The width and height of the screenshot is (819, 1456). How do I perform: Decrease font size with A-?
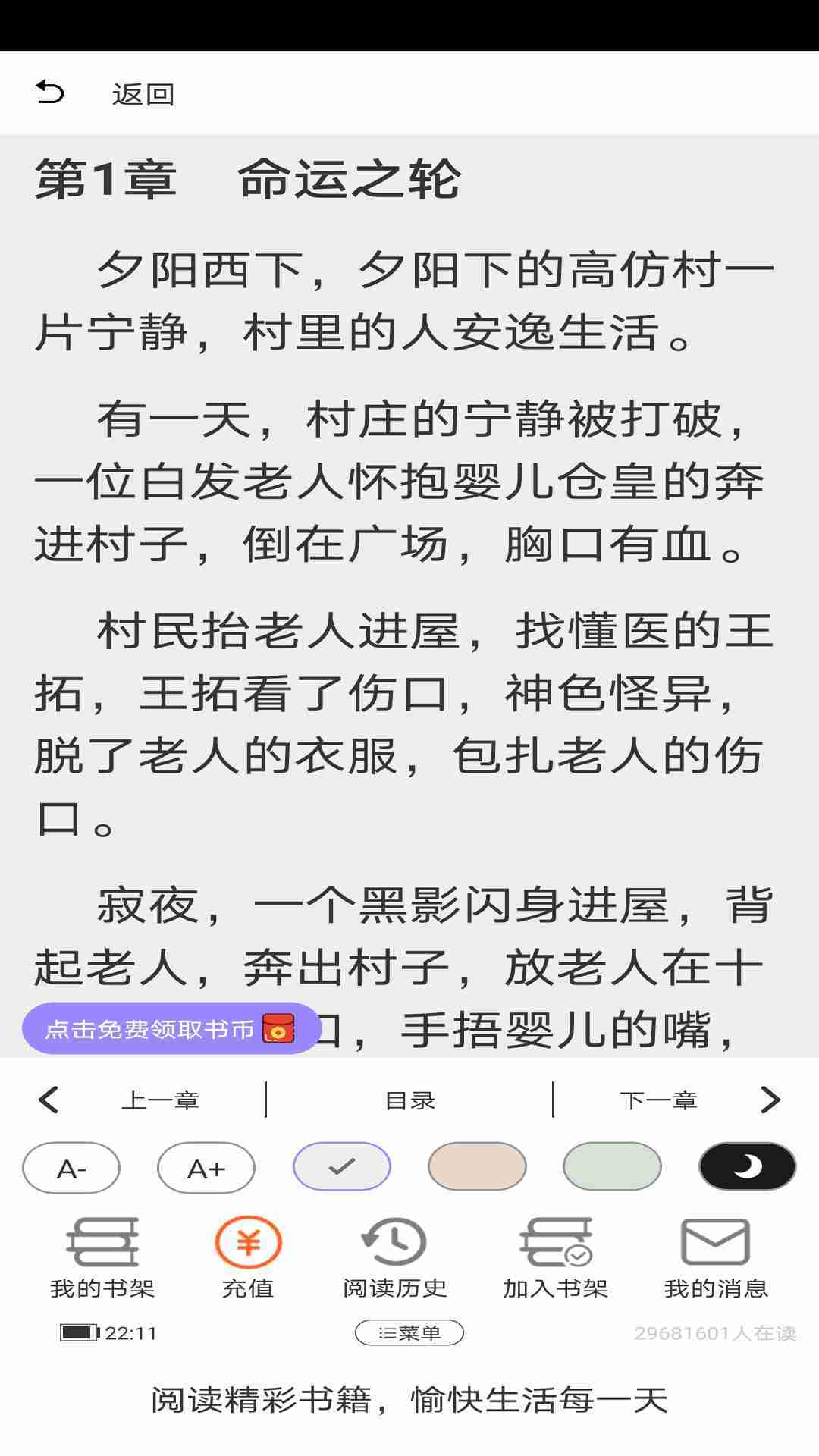pos(71,1168)
